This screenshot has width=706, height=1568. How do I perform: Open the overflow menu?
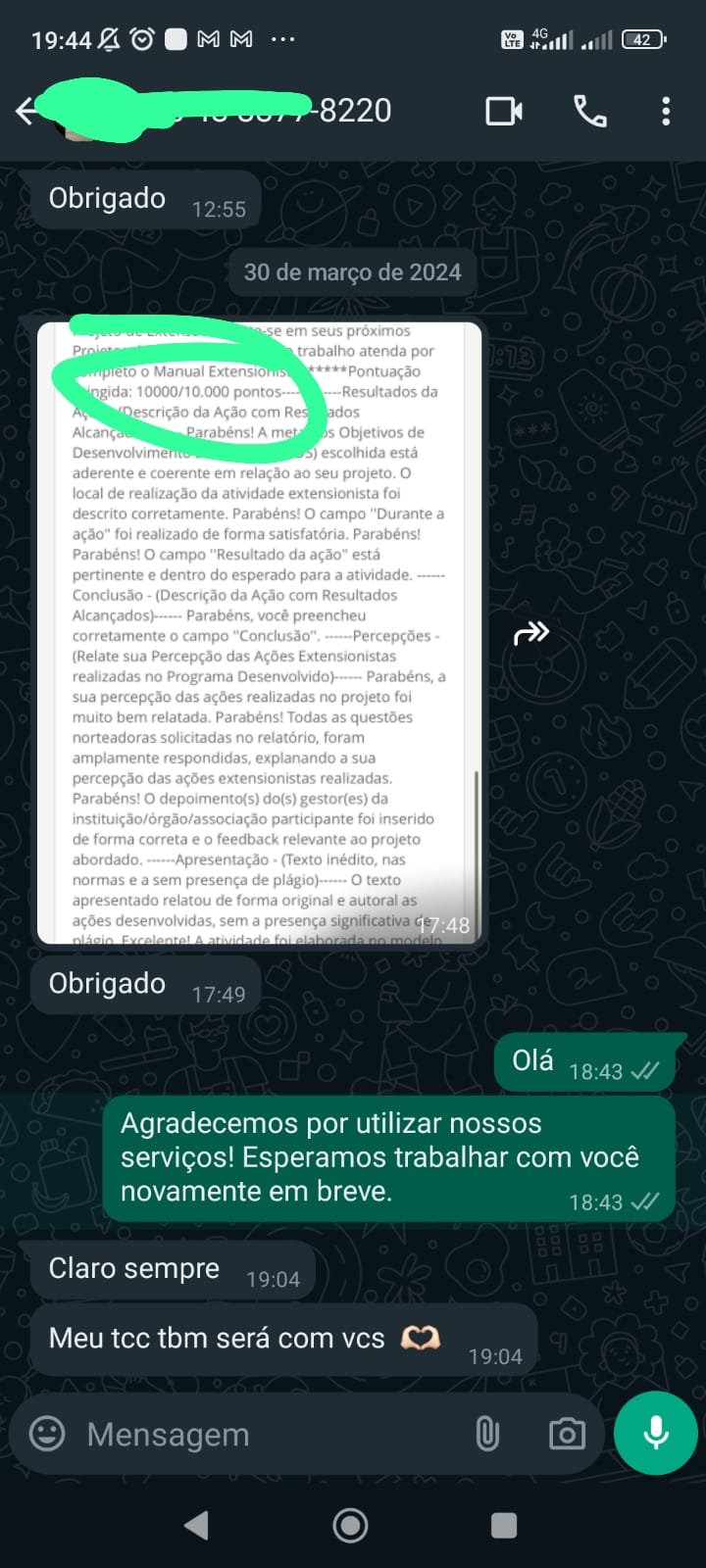pos(666,112)
